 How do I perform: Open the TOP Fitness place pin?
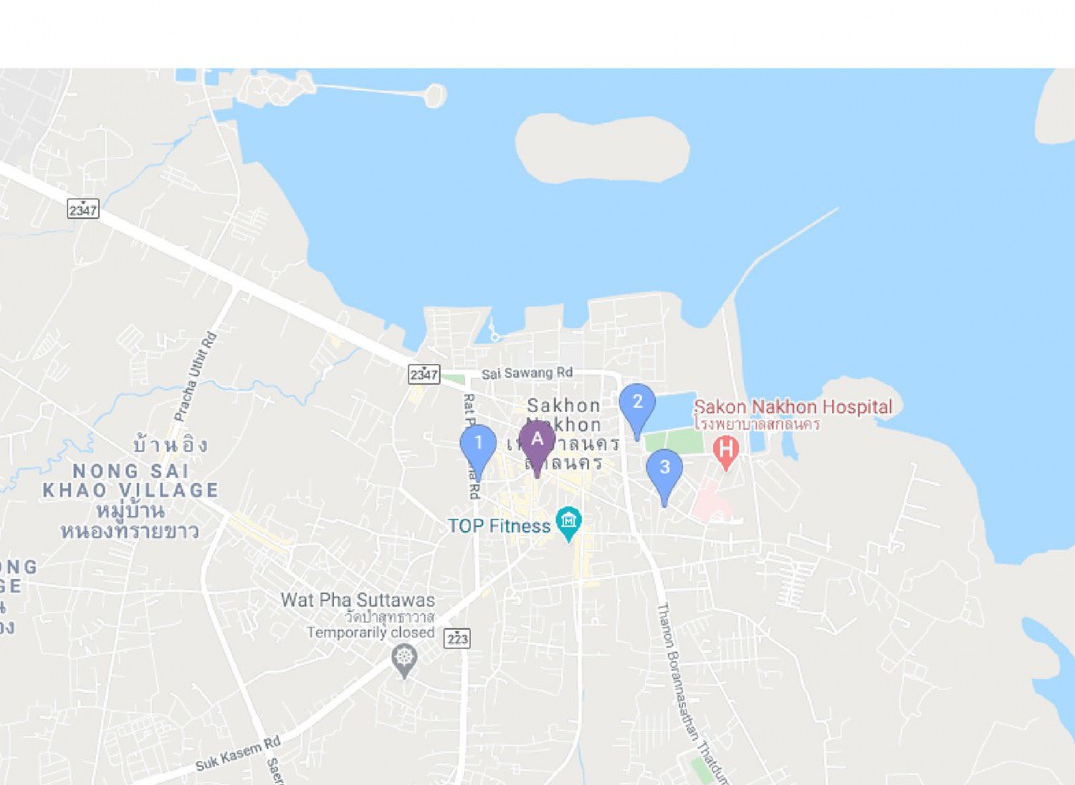(x=569, y=522)
